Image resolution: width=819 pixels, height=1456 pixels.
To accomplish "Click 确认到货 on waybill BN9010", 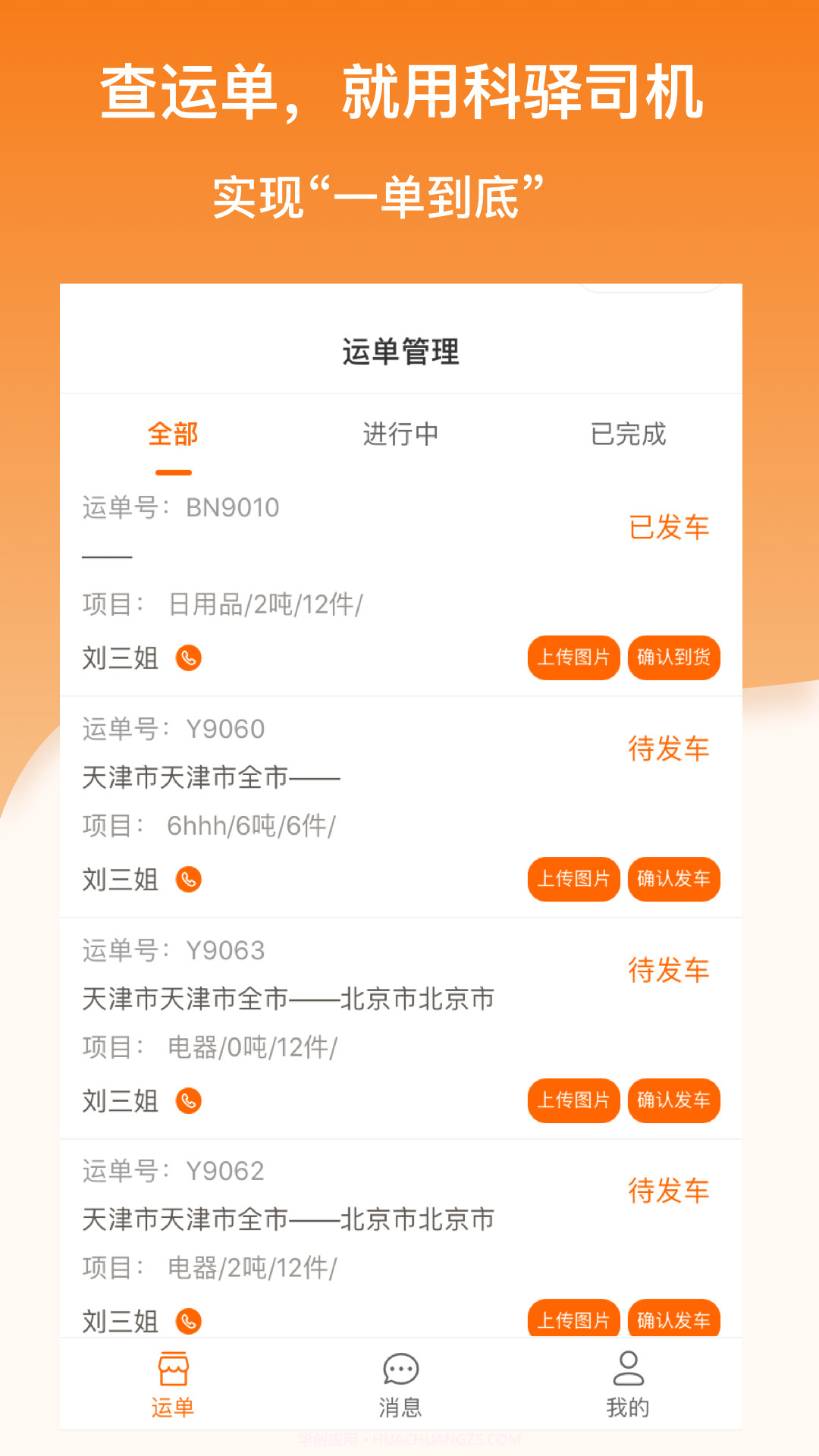I will [673, 658].
